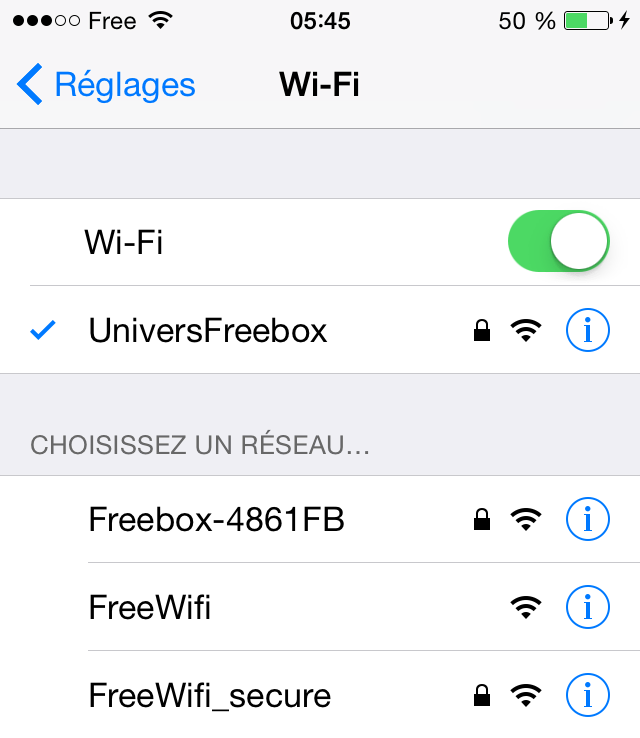Tap the info icon for FreeWifi_secure
640x738 pixels.
coord(587,694)
